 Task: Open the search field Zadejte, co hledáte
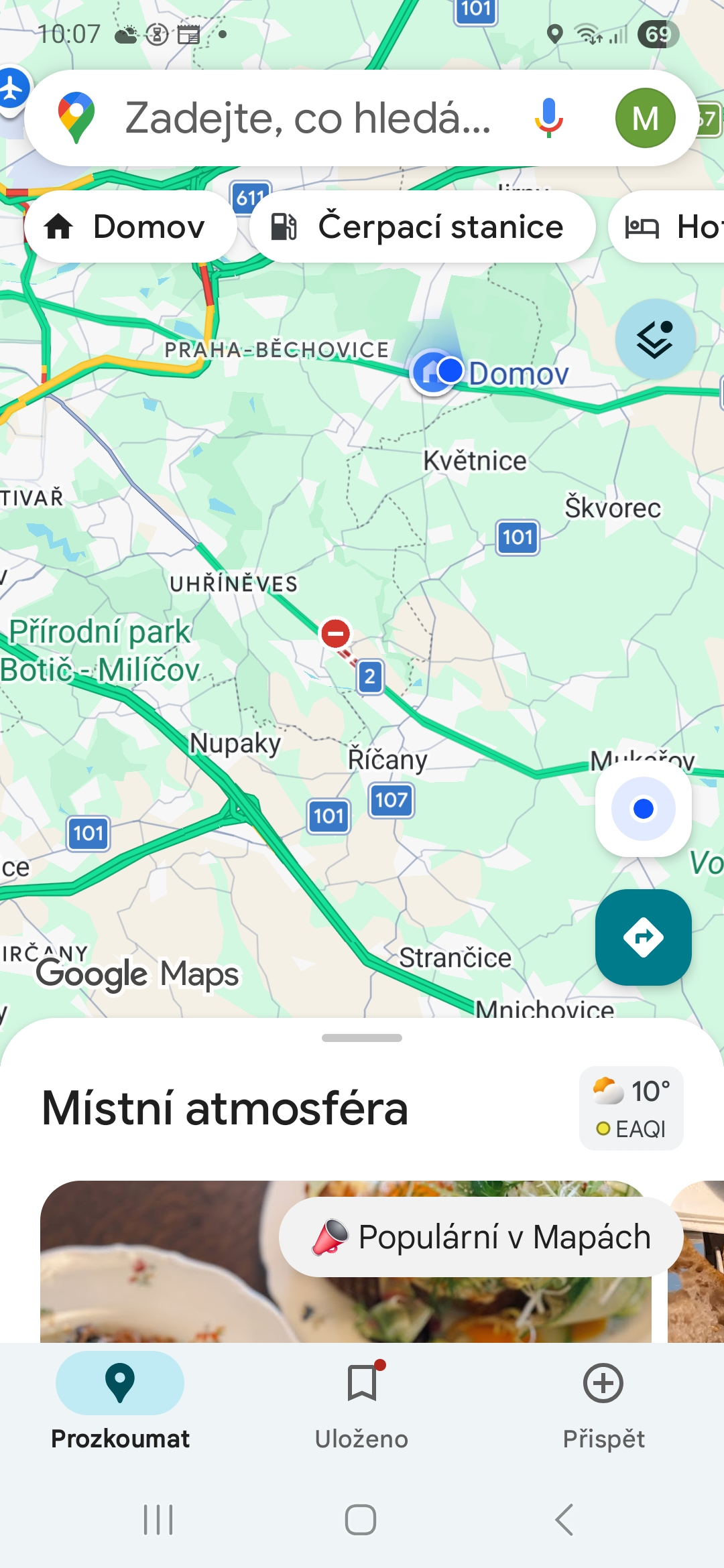pyautogui.click(x=308, y=118)
